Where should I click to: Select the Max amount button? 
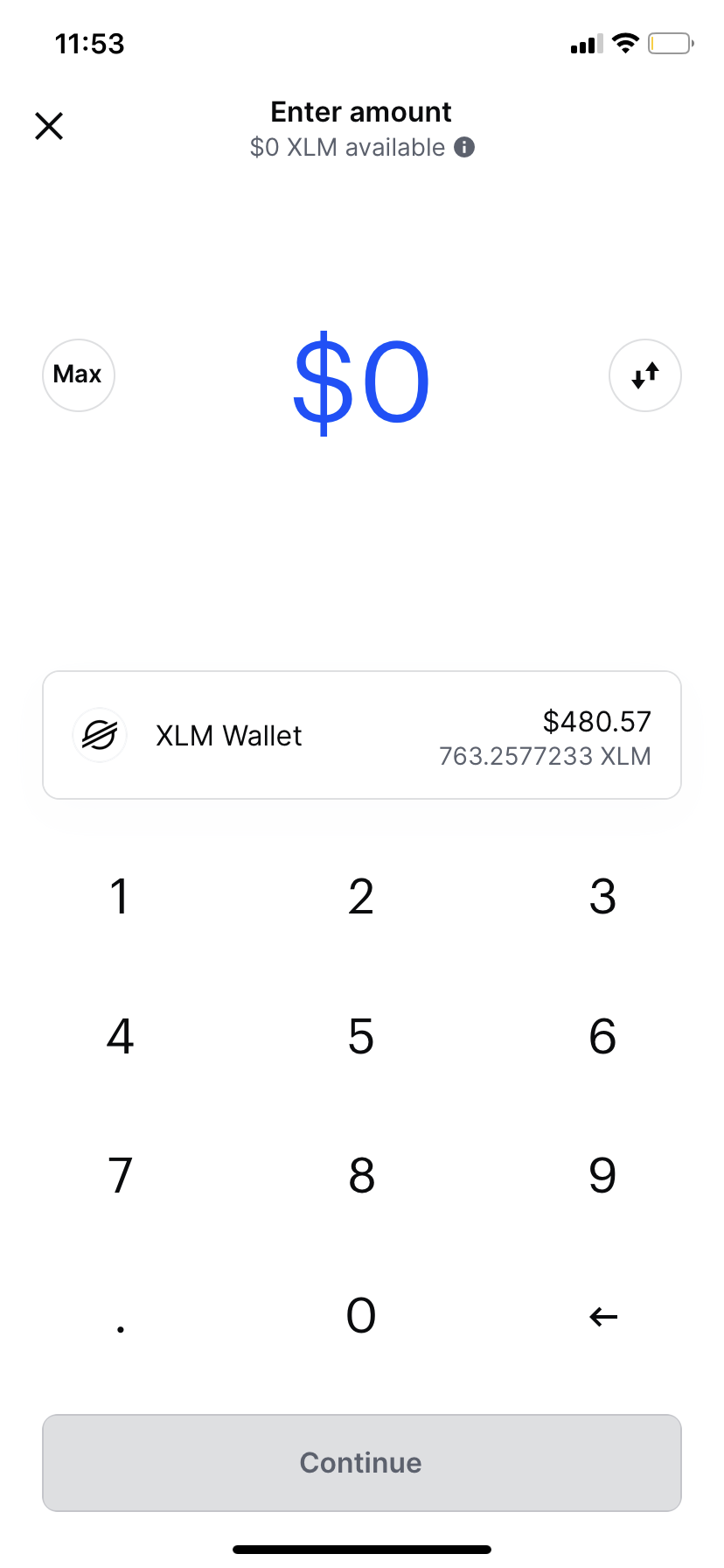click(79, 375)
